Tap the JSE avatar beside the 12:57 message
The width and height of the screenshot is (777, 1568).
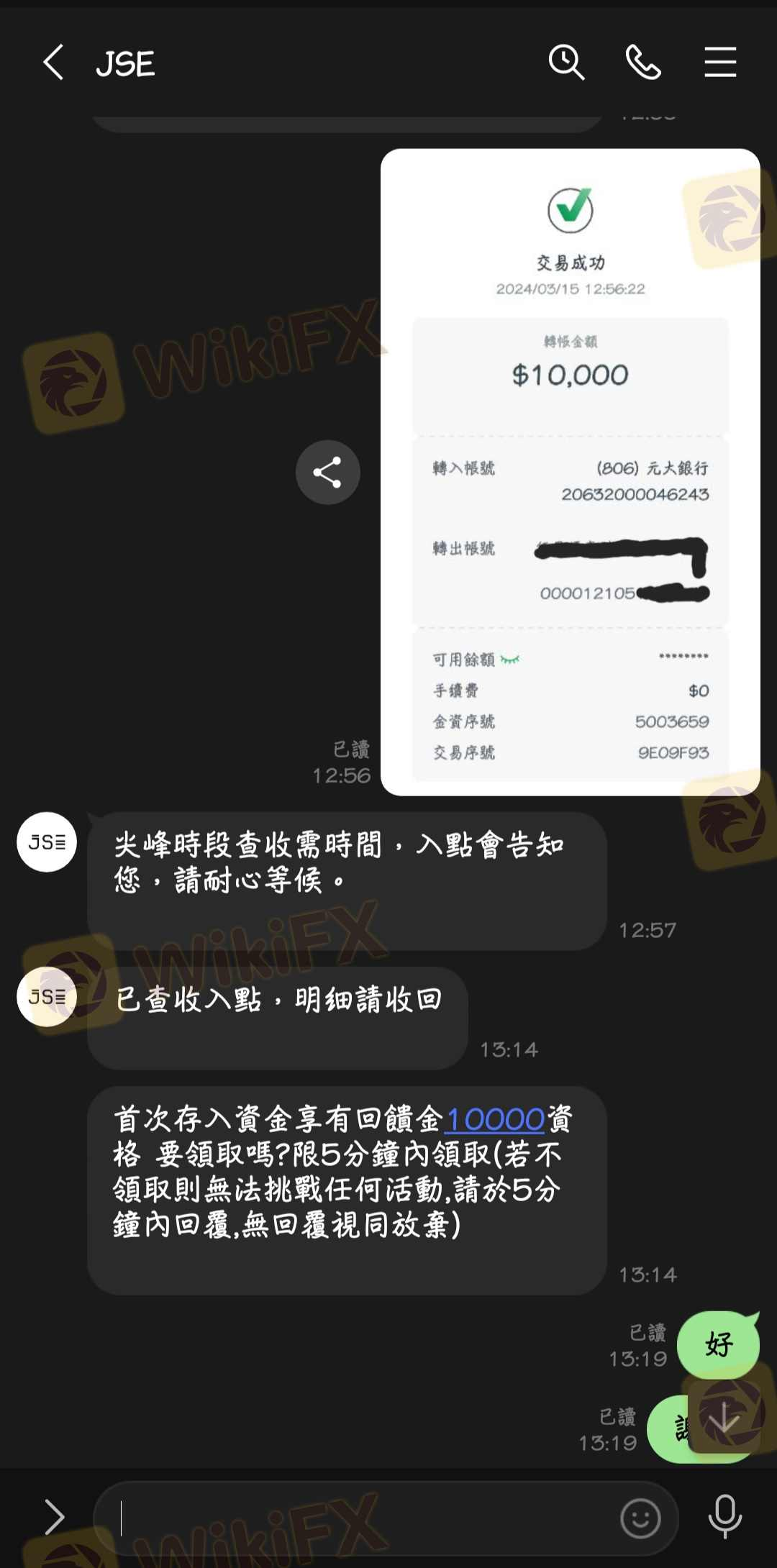click(46, 842)
